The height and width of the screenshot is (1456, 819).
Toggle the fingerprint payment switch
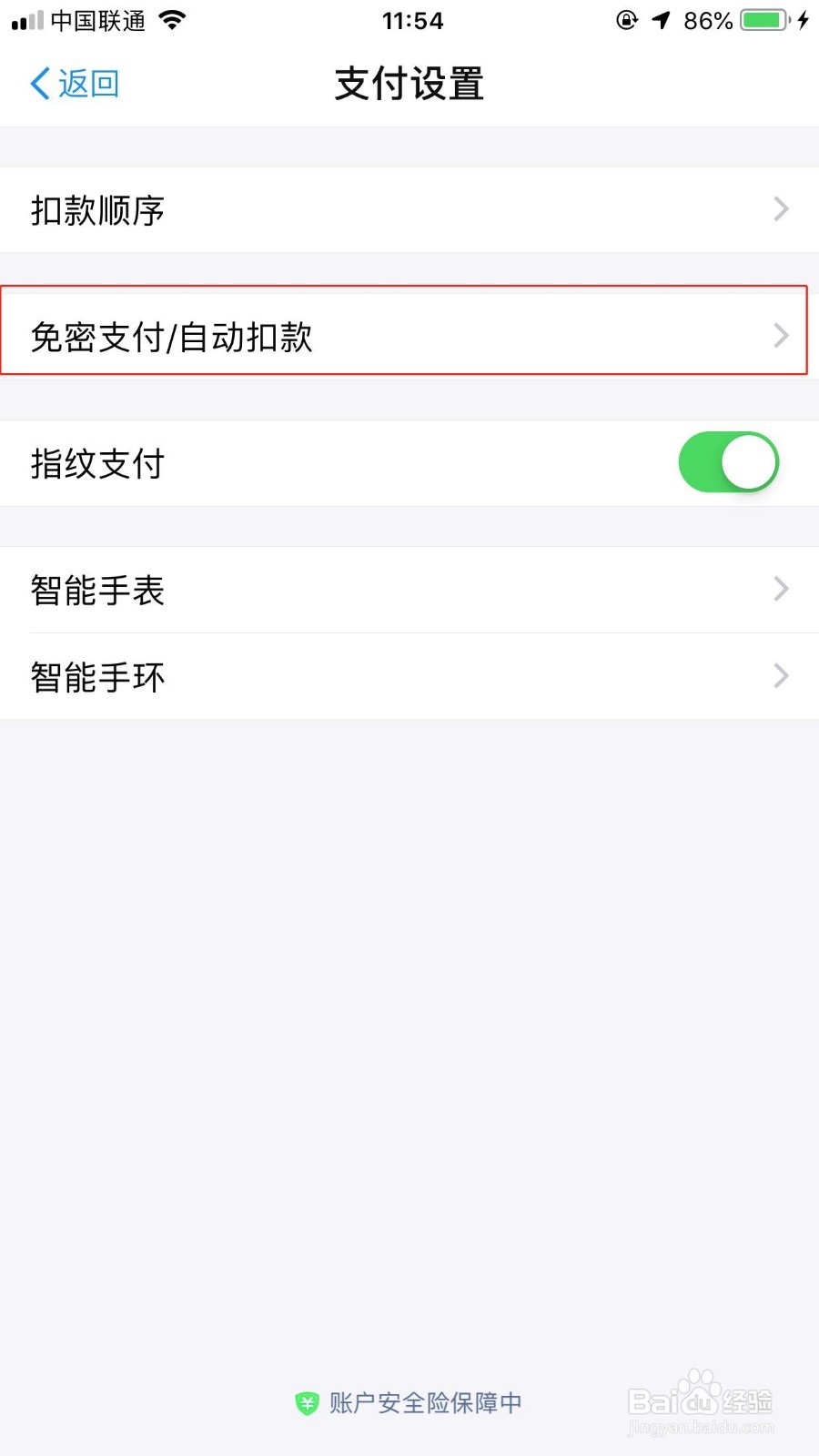click(x=728, y=462)
